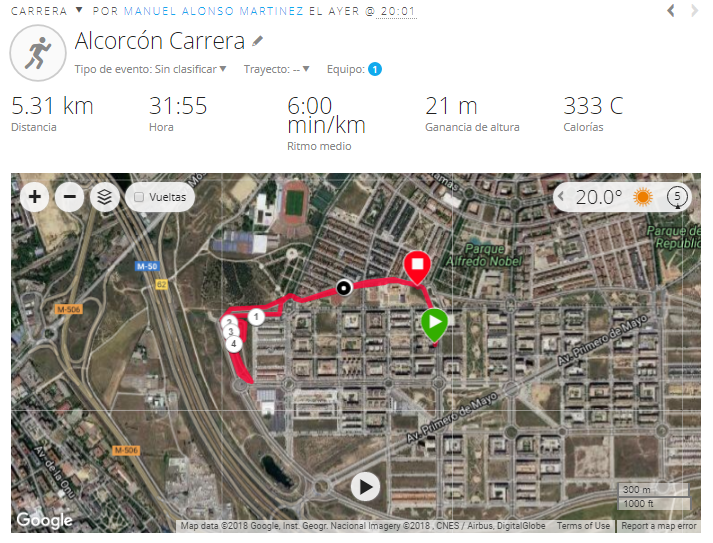Enable the Vueltas checkbox
Viewport: 713px width, 543px height.
click(x=140, y=197)
